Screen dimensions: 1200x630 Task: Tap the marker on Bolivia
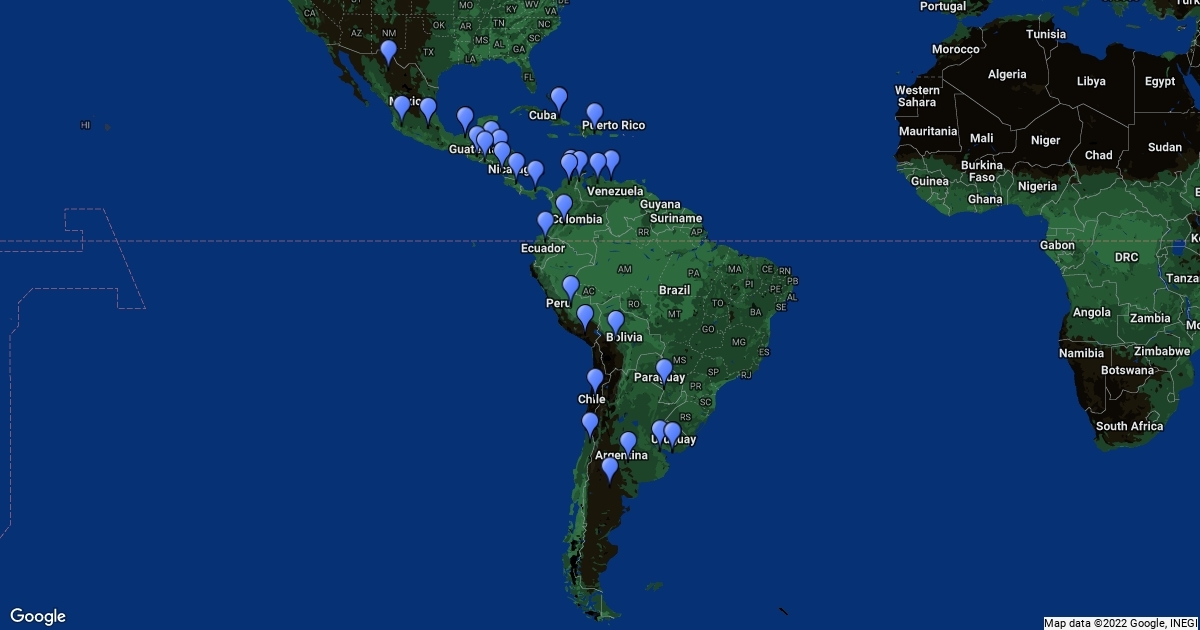tap(616, 322)
